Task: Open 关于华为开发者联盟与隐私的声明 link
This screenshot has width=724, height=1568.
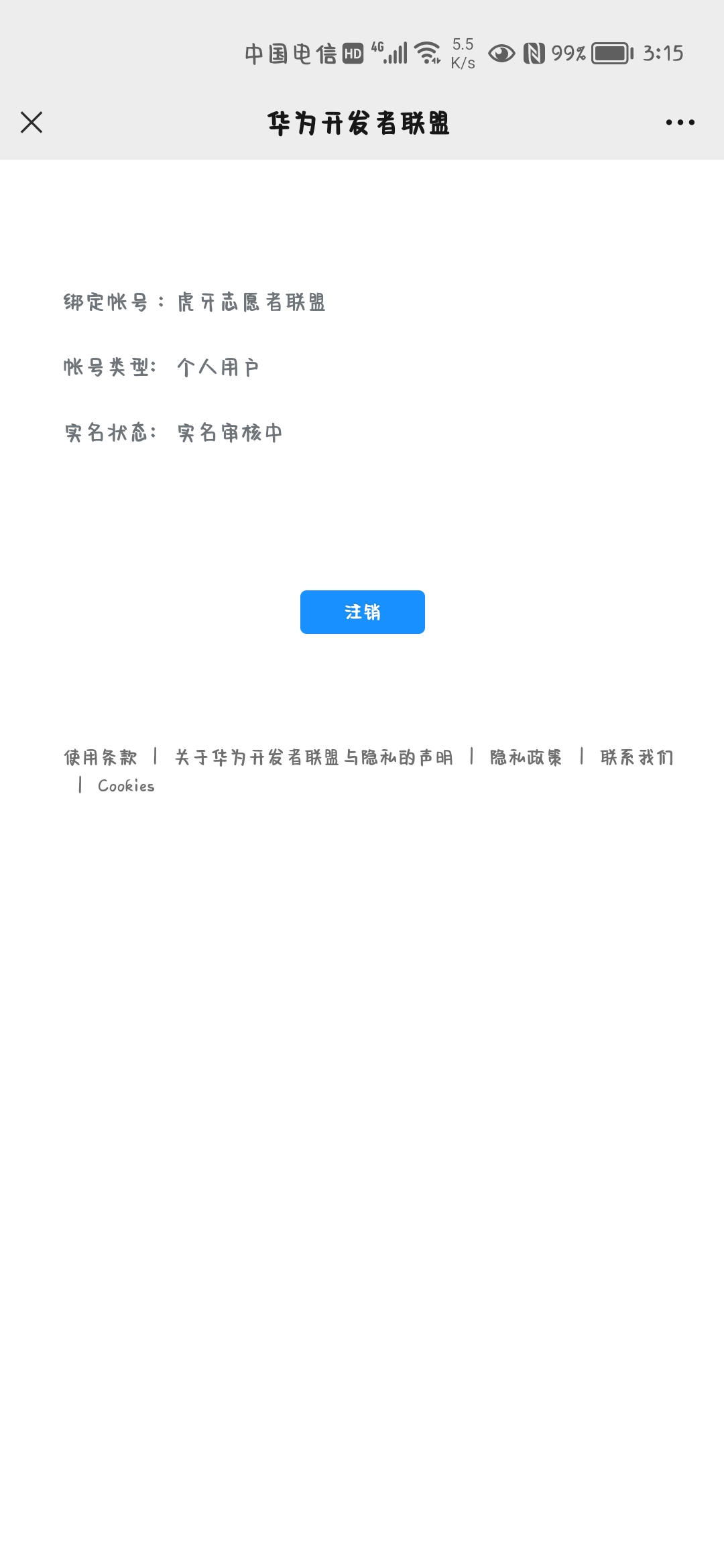Action: click(314, 757)
